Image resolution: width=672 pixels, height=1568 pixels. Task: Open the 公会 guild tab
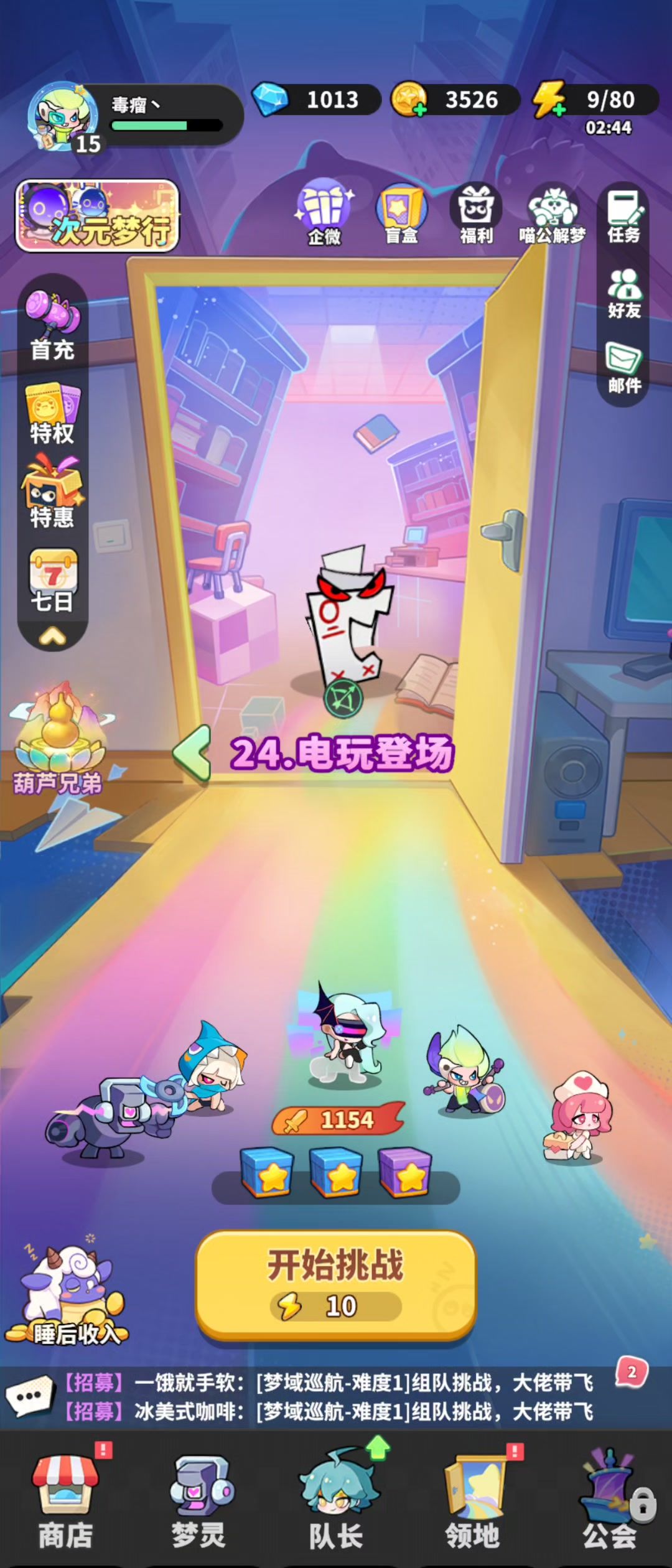610,1501
